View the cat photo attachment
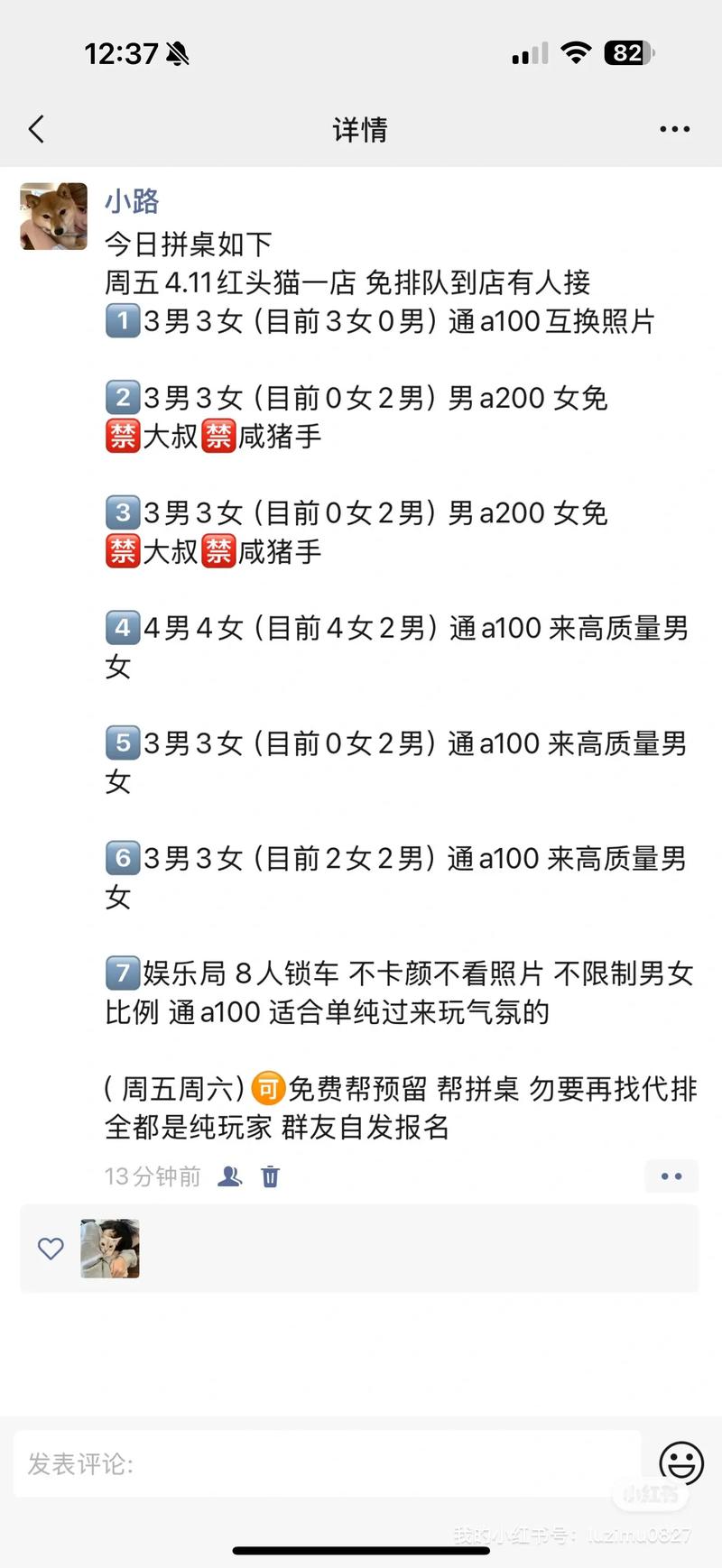This screenshot has width=722, height=1568. pos(110,1248)
